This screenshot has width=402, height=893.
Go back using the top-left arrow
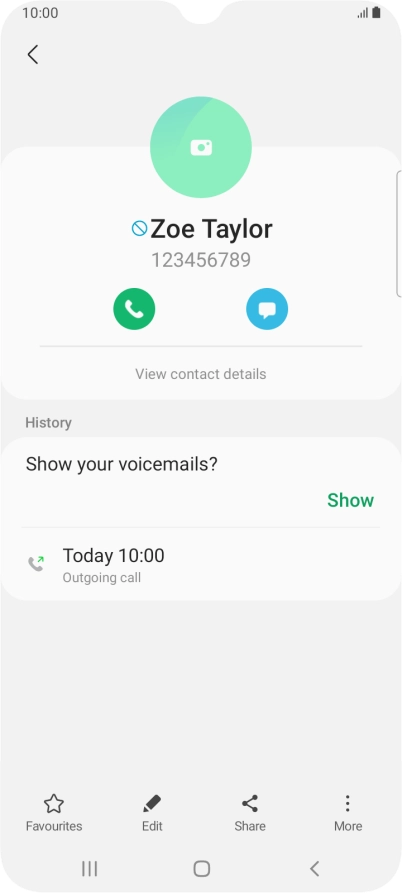point(33,55)
